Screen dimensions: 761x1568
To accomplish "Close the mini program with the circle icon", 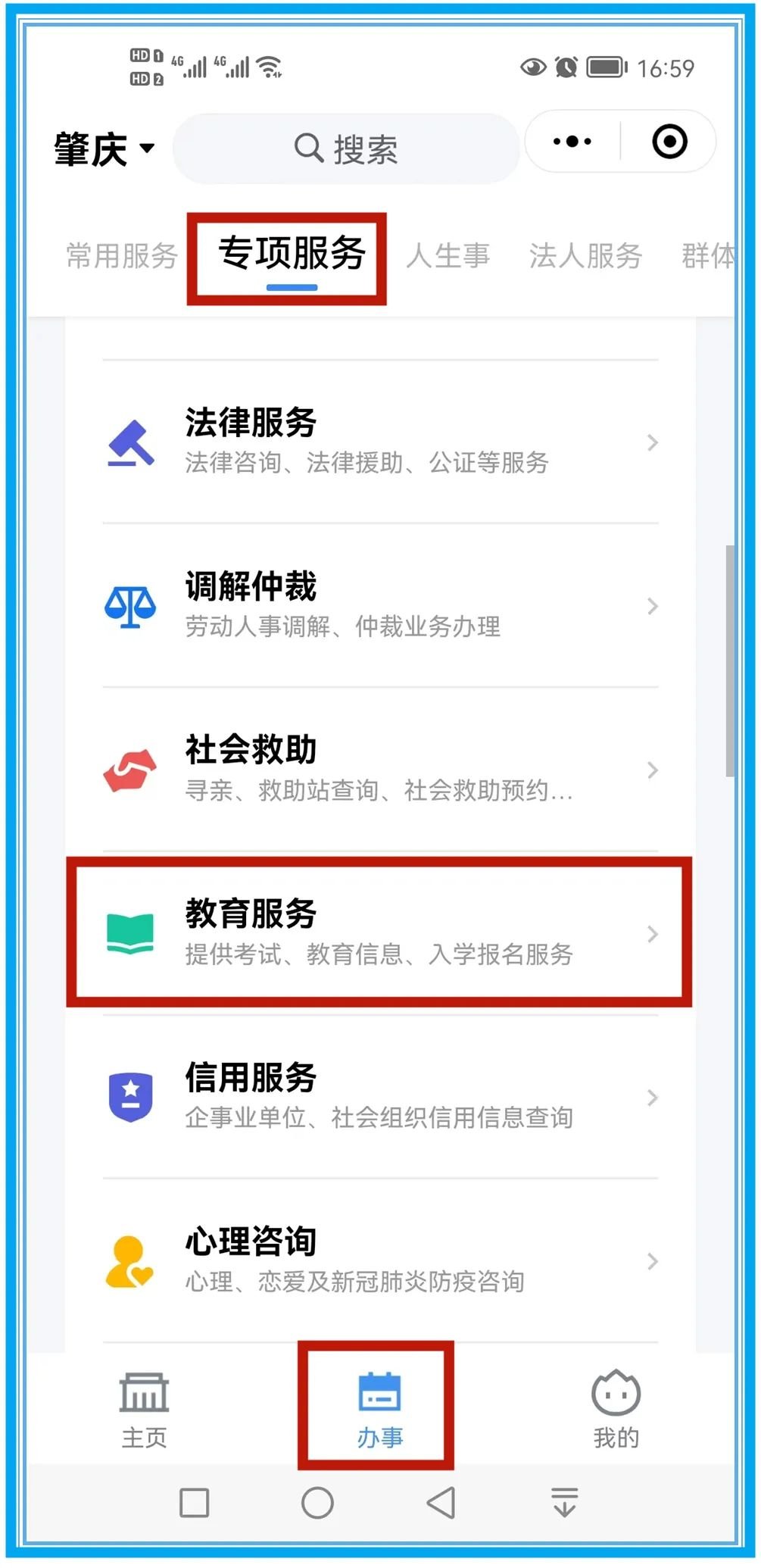I will coord(669,142).
